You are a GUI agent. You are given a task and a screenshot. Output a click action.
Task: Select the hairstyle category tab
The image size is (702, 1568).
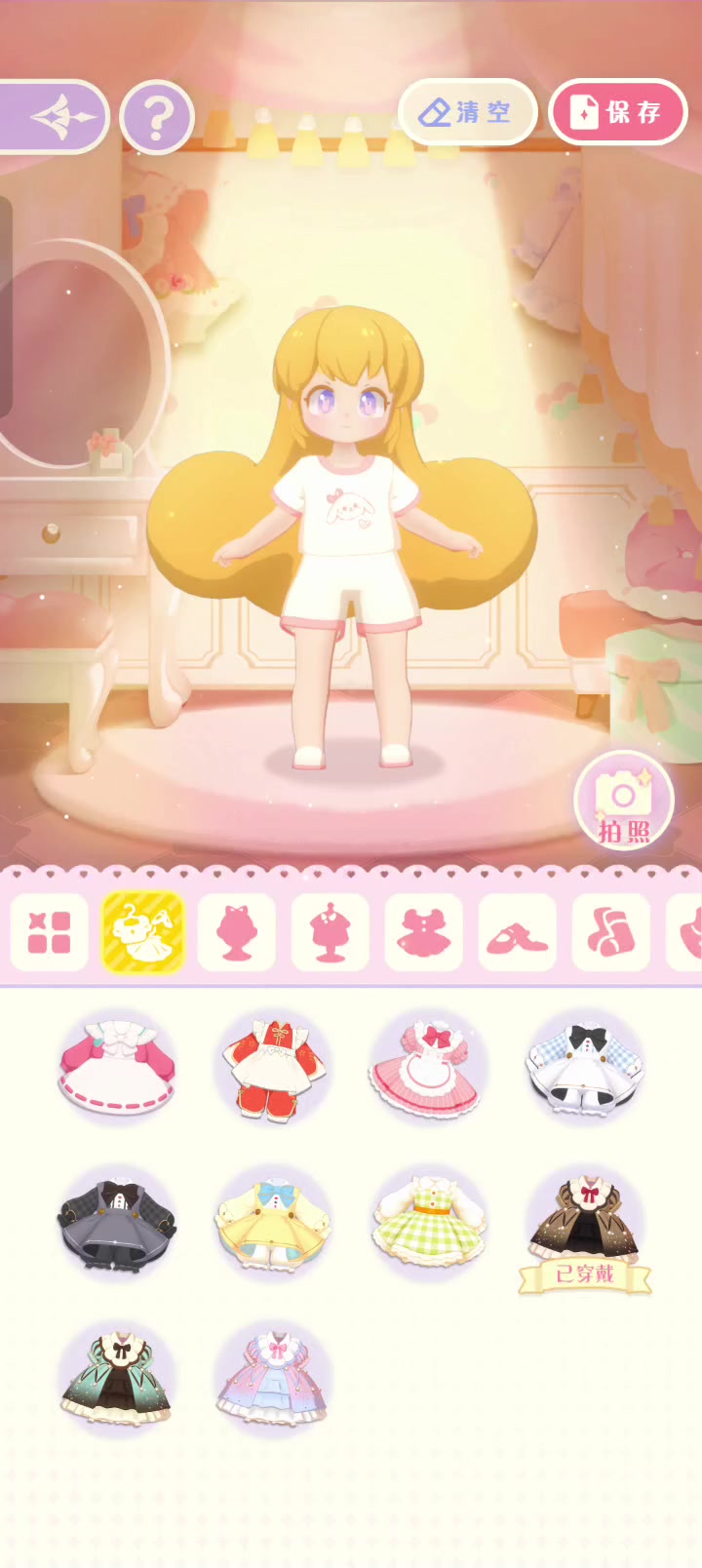[x=237, y=931]
